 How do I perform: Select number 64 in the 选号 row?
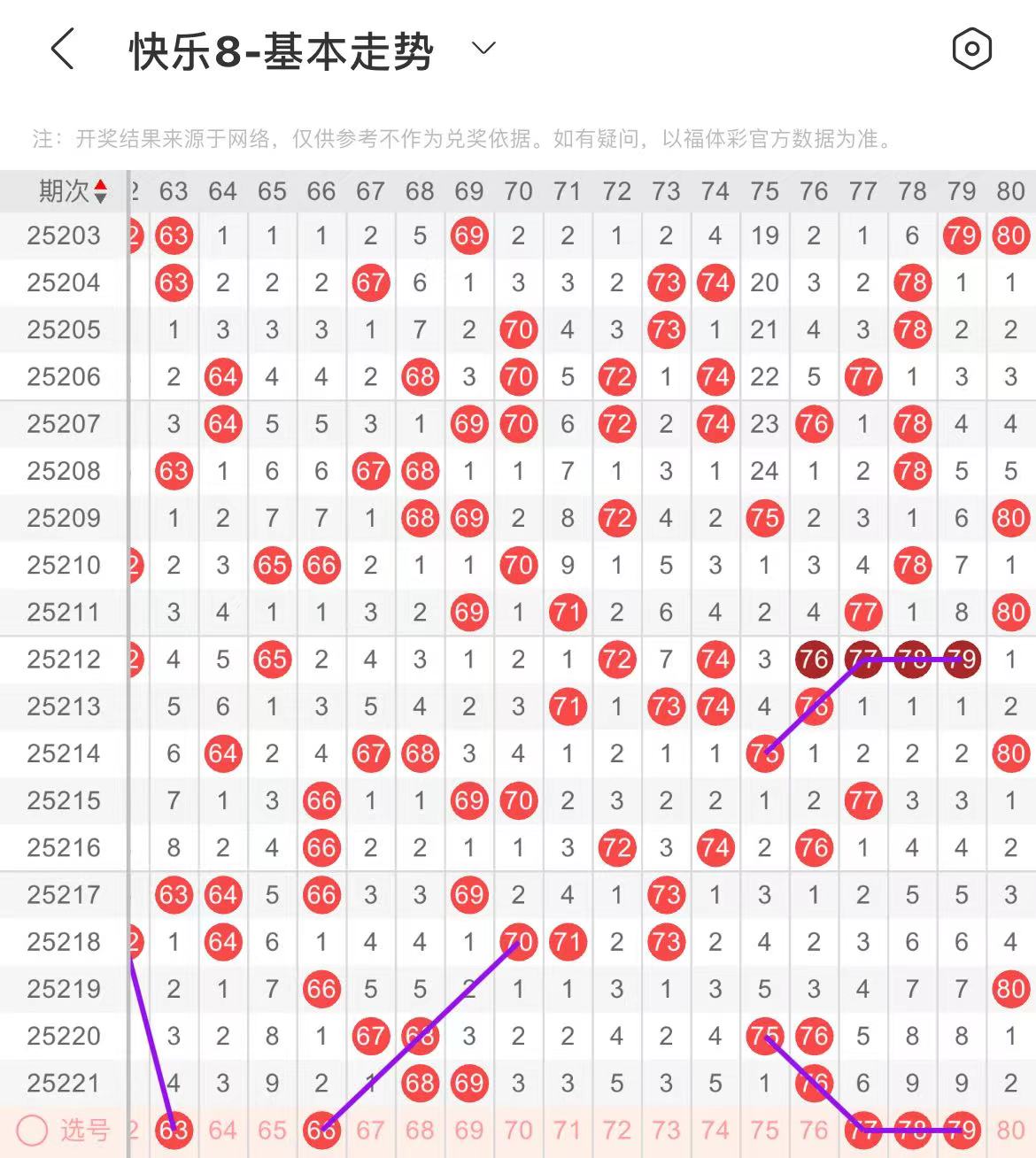click(x=223, y=1131)
